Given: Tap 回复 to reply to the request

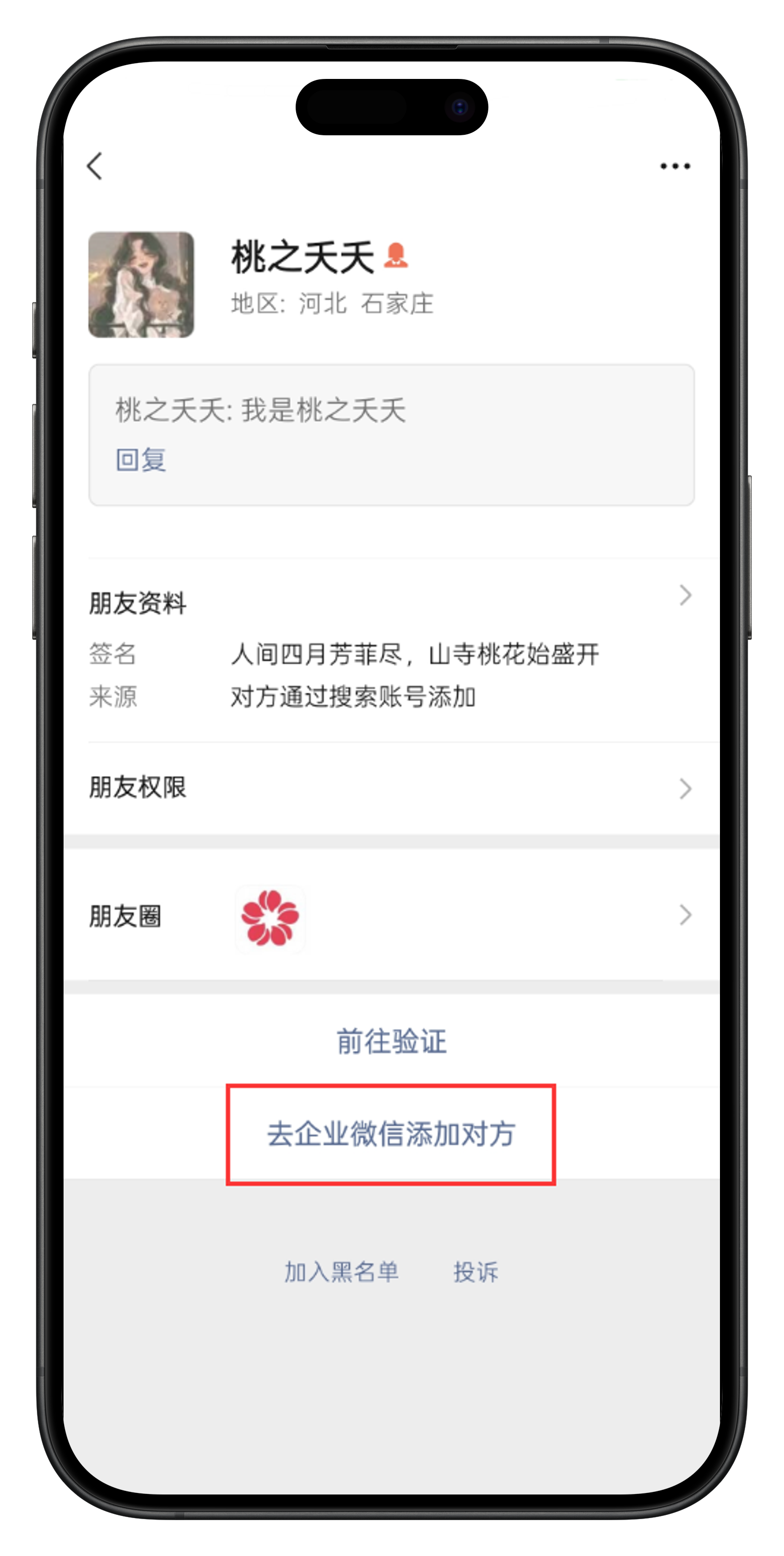Looking at the screenshot, I should [141, 460].
